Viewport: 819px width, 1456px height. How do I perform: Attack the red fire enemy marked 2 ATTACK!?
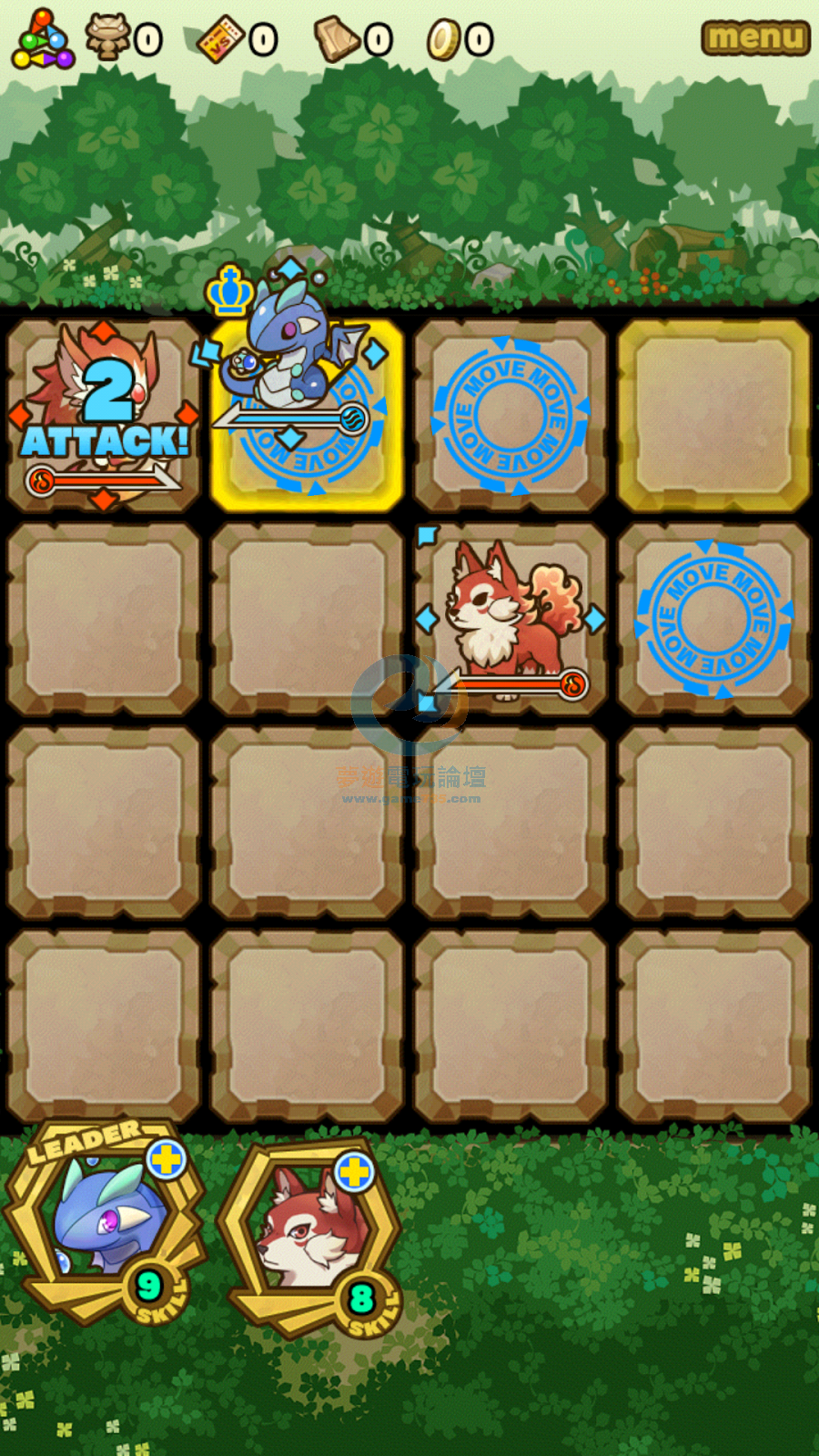(x=103, y=415)
